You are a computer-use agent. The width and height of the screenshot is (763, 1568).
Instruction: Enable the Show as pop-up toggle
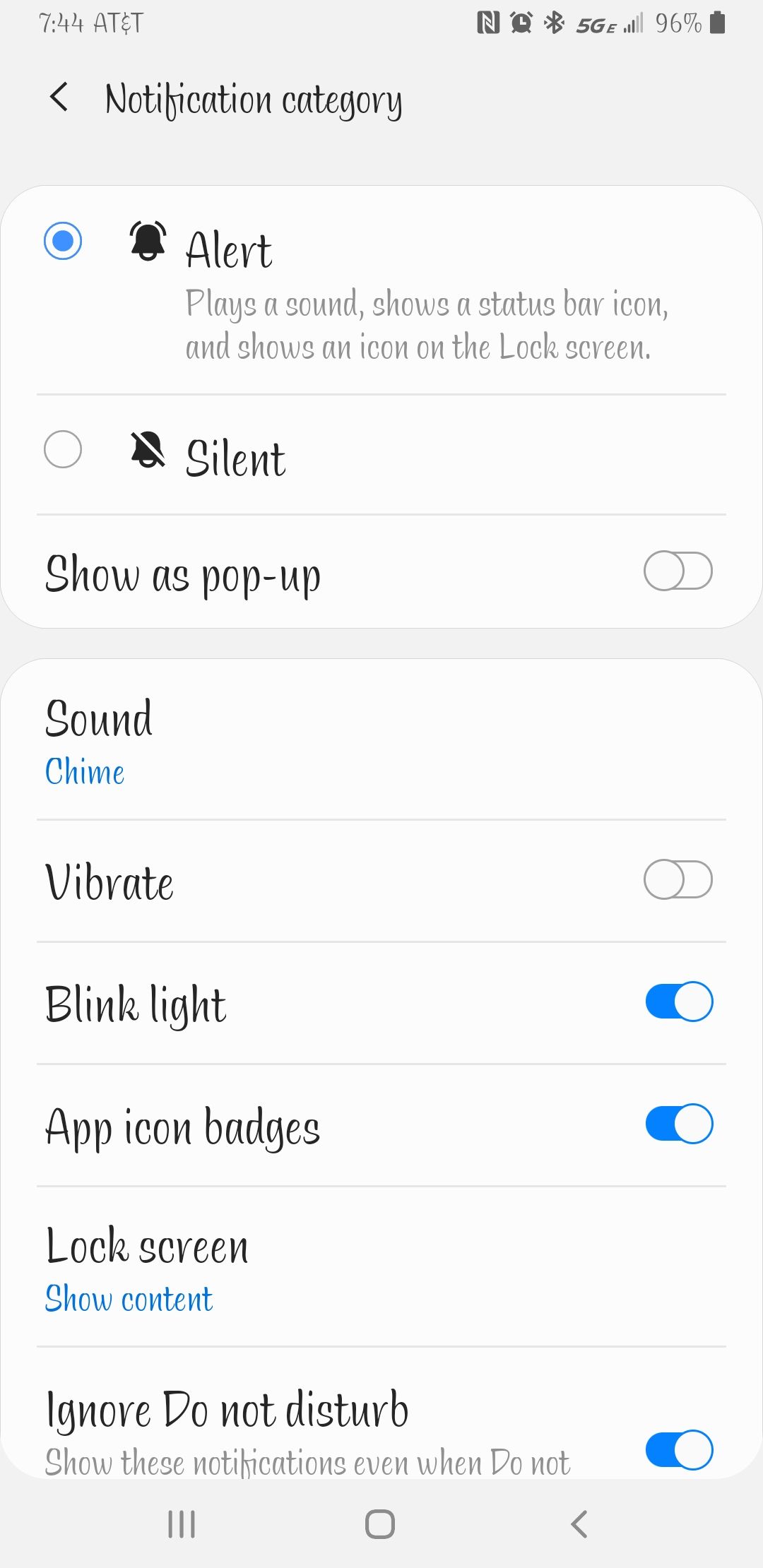click(x=678, y=572)
